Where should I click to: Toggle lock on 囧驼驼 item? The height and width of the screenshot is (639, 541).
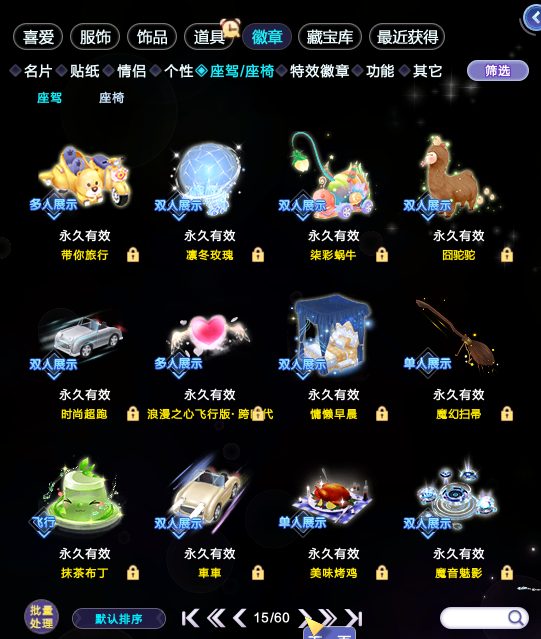[x=507, y=255]
